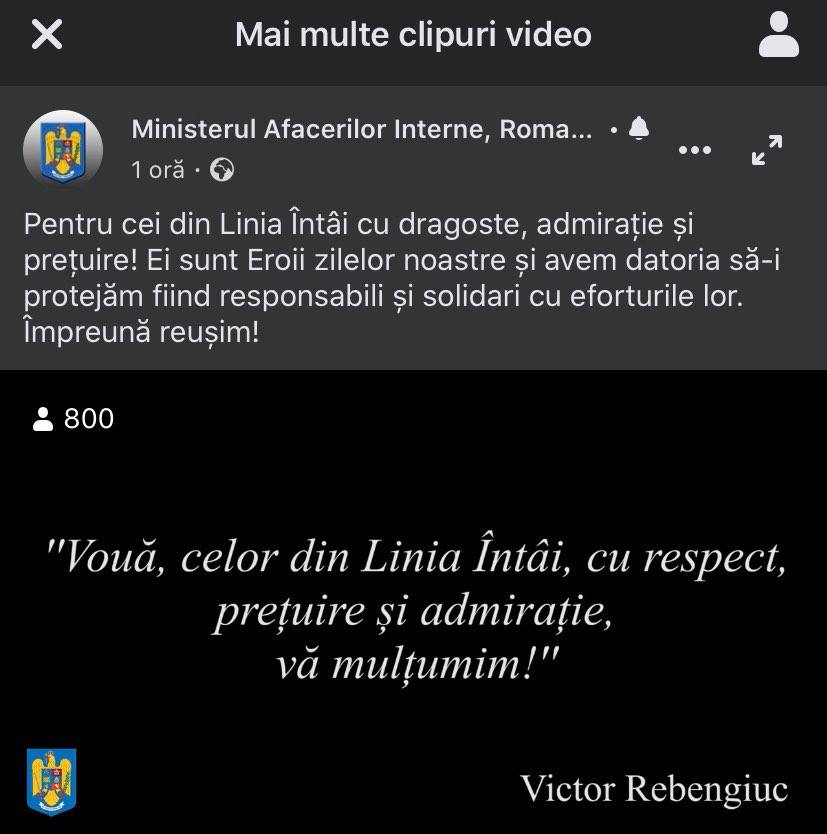Image resolution: width=827 pixels, height=834 pixels.
Task: Open Ministerul Afacerilor Interne page name
Action: click(x=362, y=130)
